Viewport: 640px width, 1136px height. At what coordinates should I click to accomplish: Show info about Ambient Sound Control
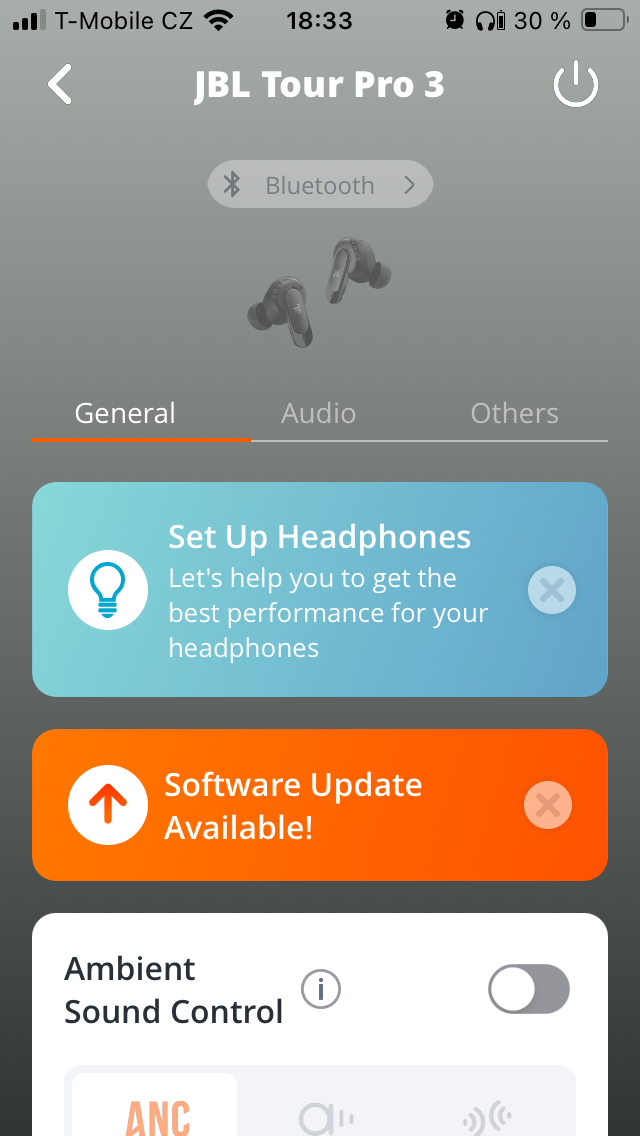[x=321, y=990]
